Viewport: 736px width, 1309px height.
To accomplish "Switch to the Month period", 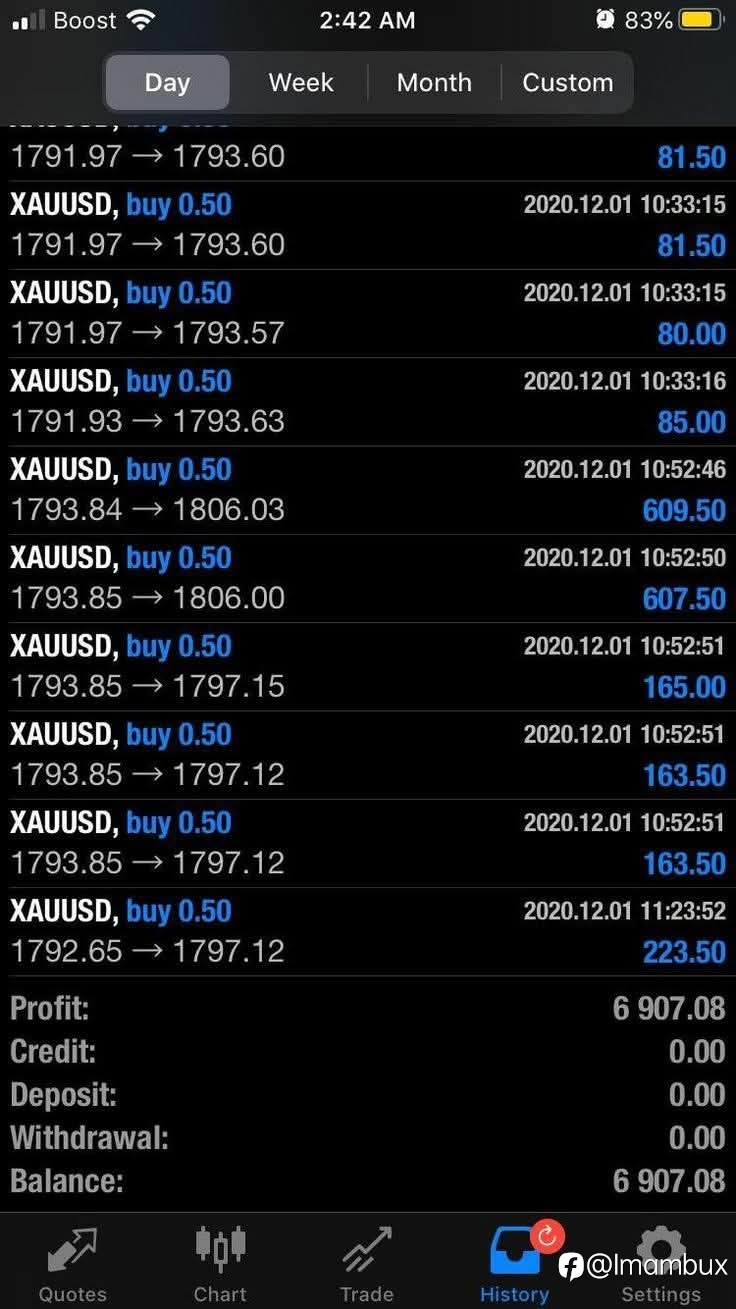I will click(434, 82).
